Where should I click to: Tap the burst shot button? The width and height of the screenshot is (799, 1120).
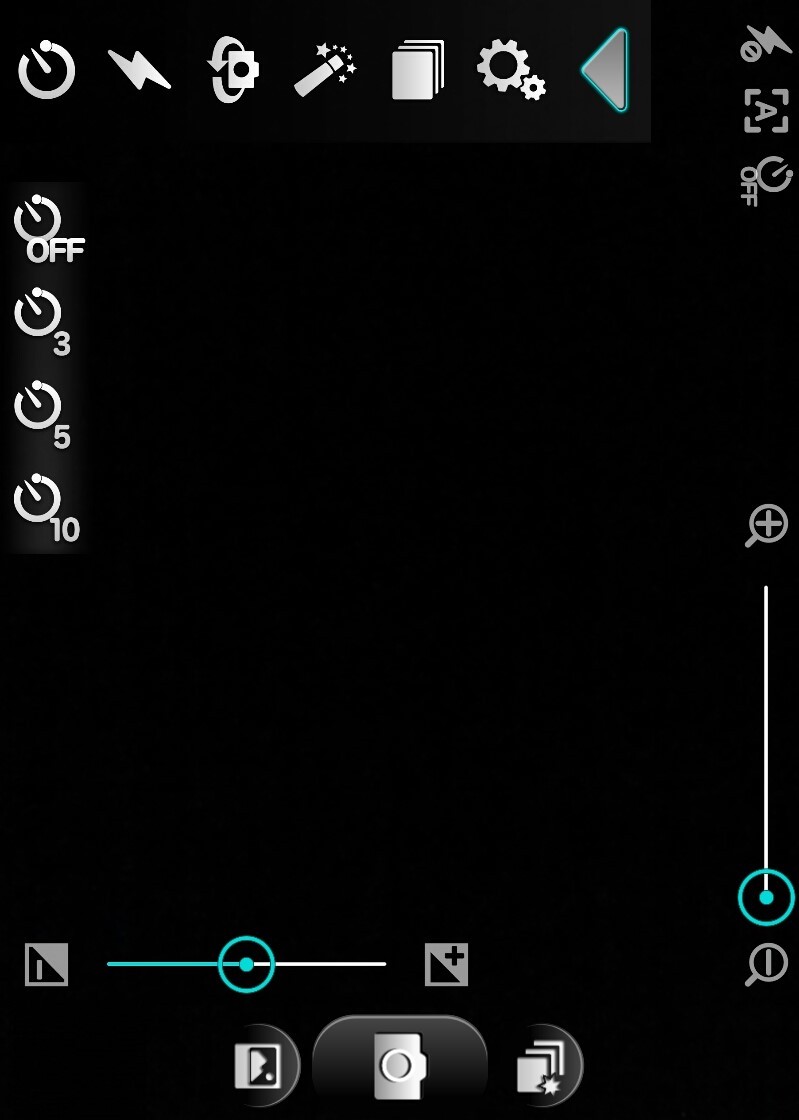[x=548, y=1066]
